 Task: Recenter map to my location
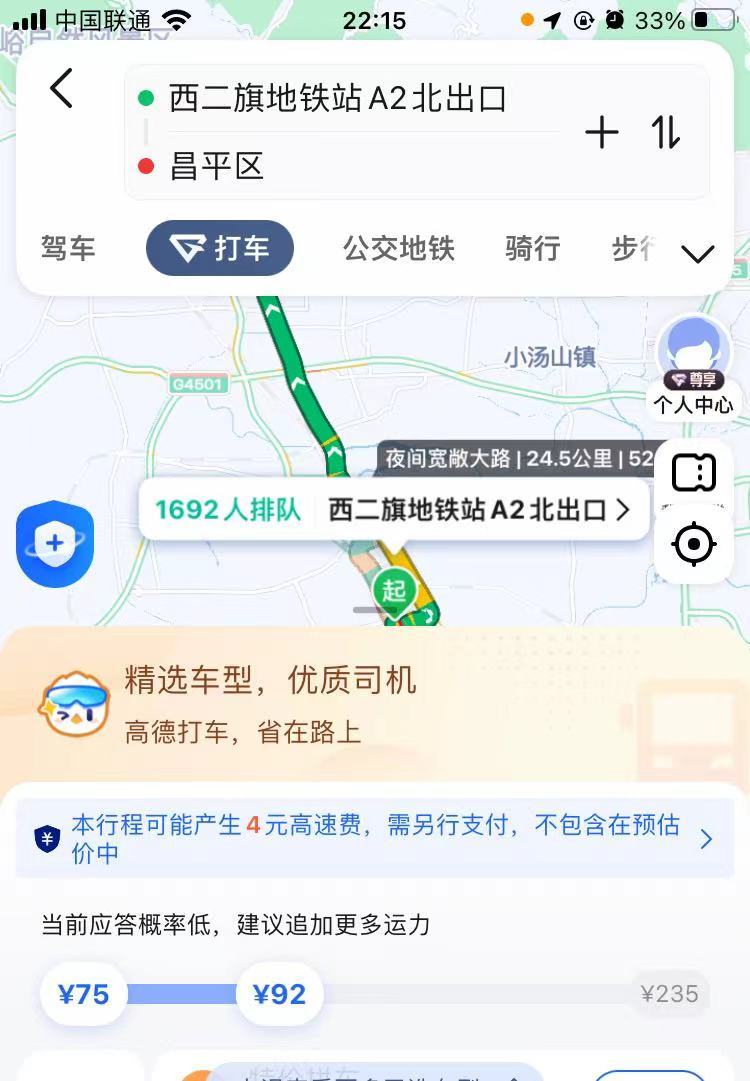[x=693, y=545]
